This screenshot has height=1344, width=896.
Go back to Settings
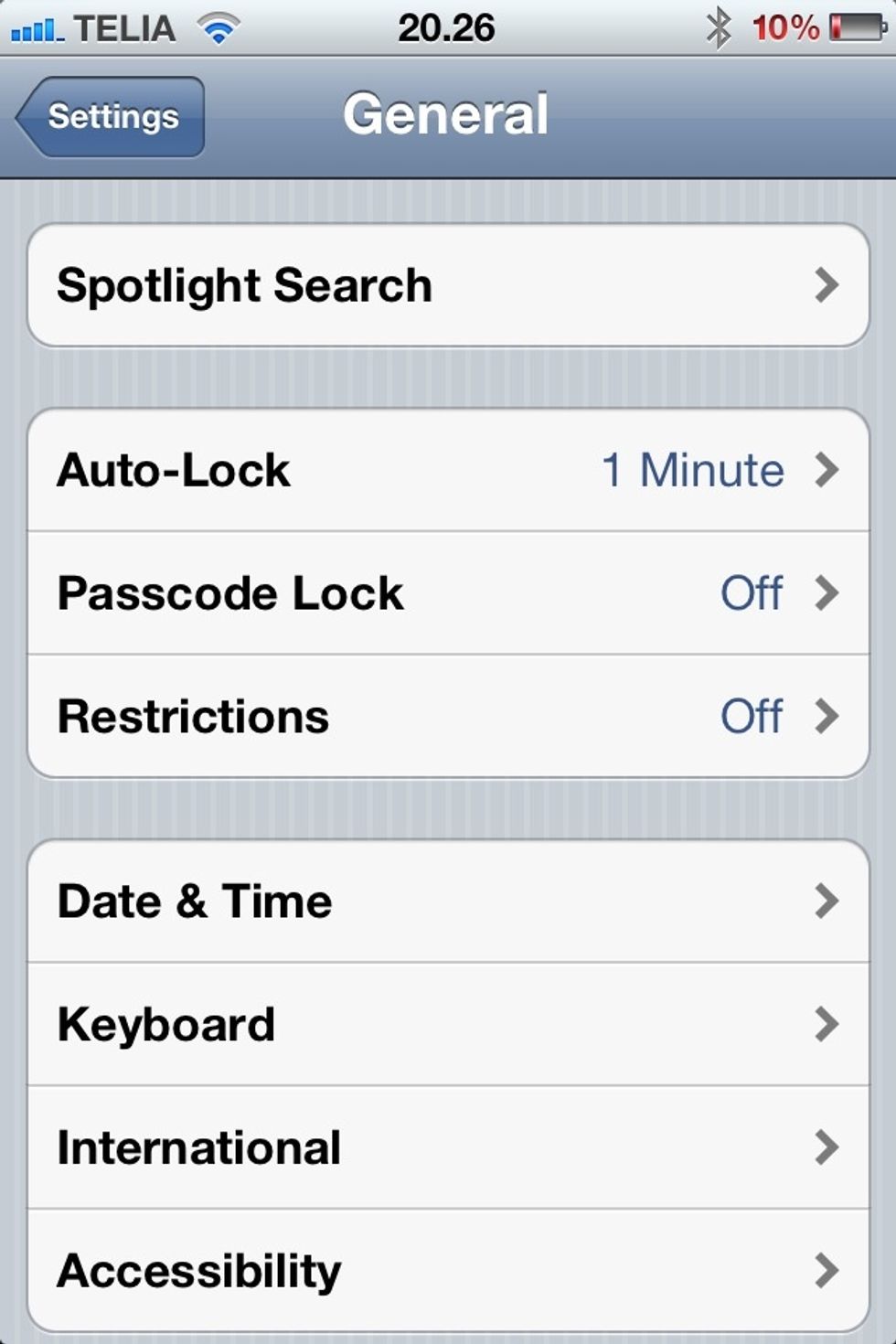(112, 117)
